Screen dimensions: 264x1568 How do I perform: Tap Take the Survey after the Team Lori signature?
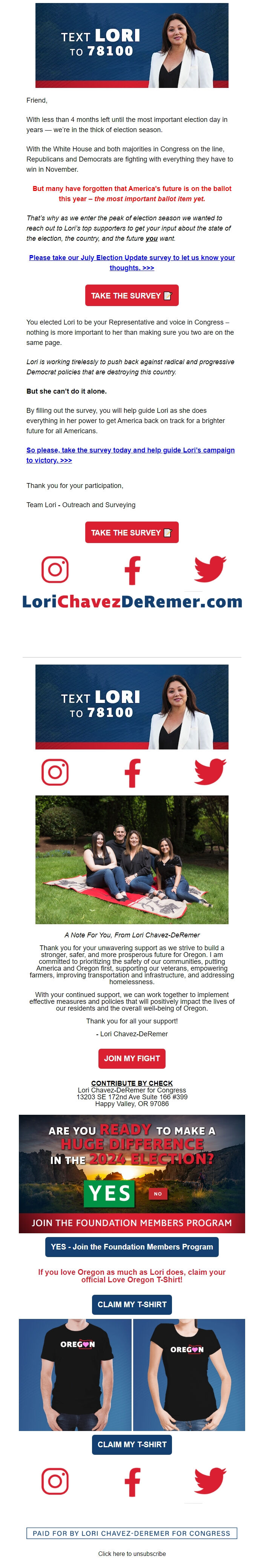coord(131,532)
